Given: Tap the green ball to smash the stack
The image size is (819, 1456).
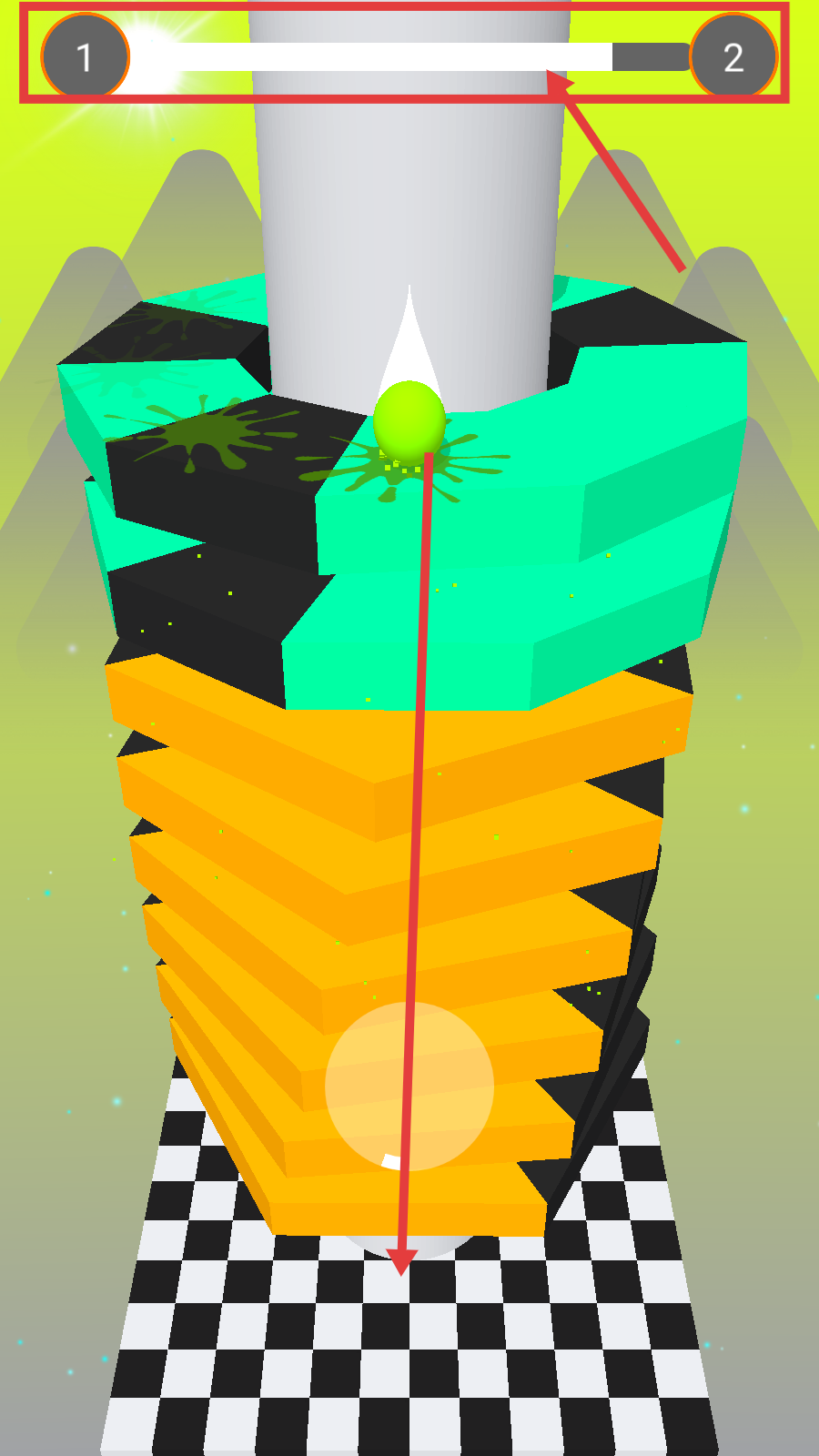Looking at the screenshot, I should [409, 421].
